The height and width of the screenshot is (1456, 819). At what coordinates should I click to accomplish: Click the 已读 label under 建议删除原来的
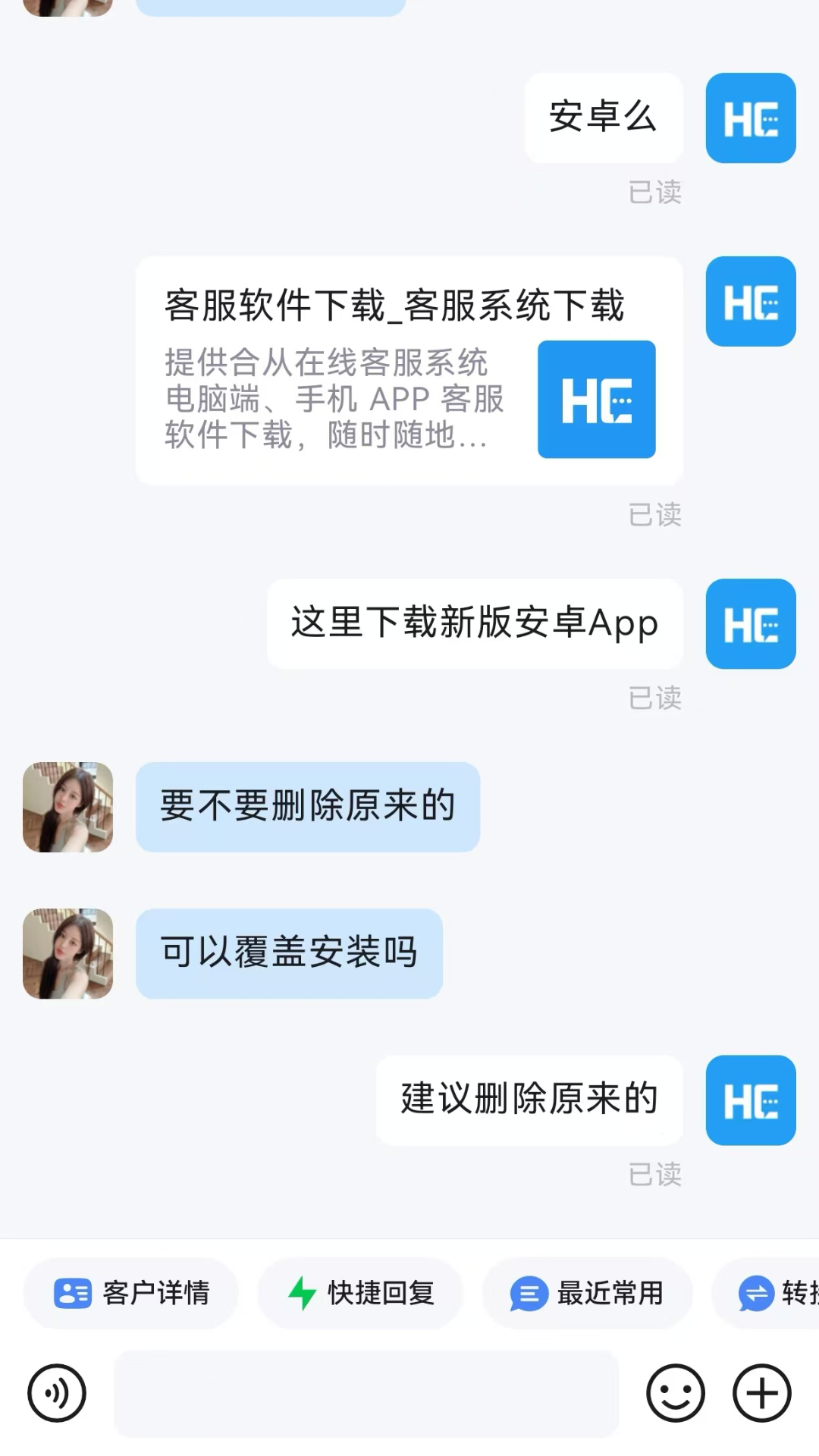coord(654,1175)
